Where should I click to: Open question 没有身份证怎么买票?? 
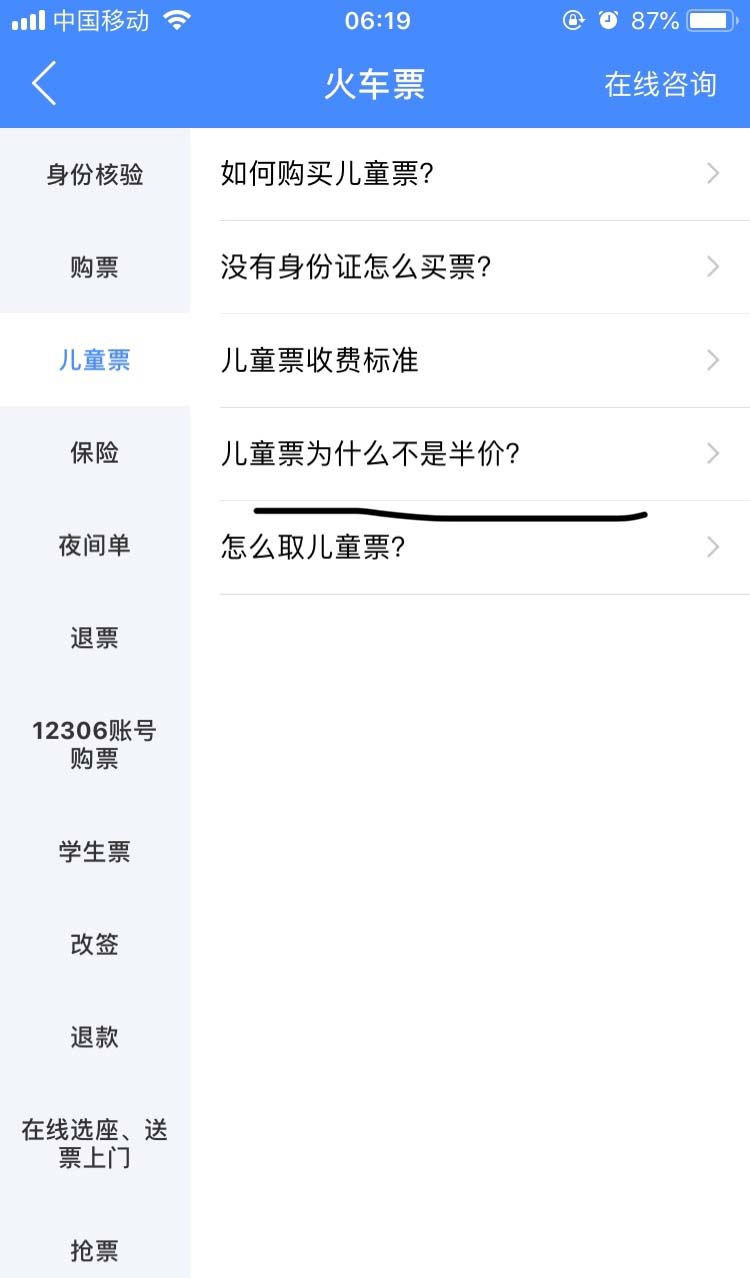coord(470,267)
